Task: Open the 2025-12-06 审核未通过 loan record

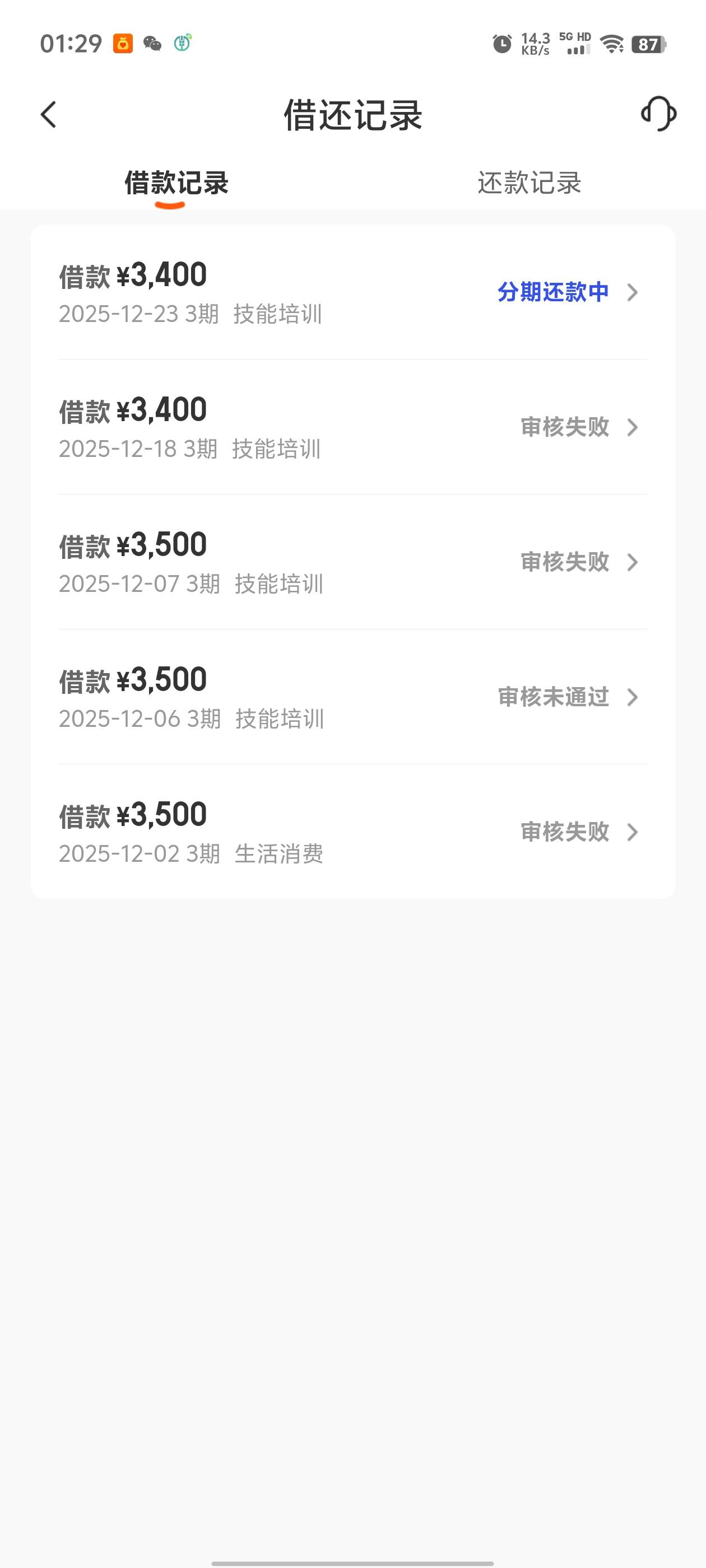Action: pos(352,698)
